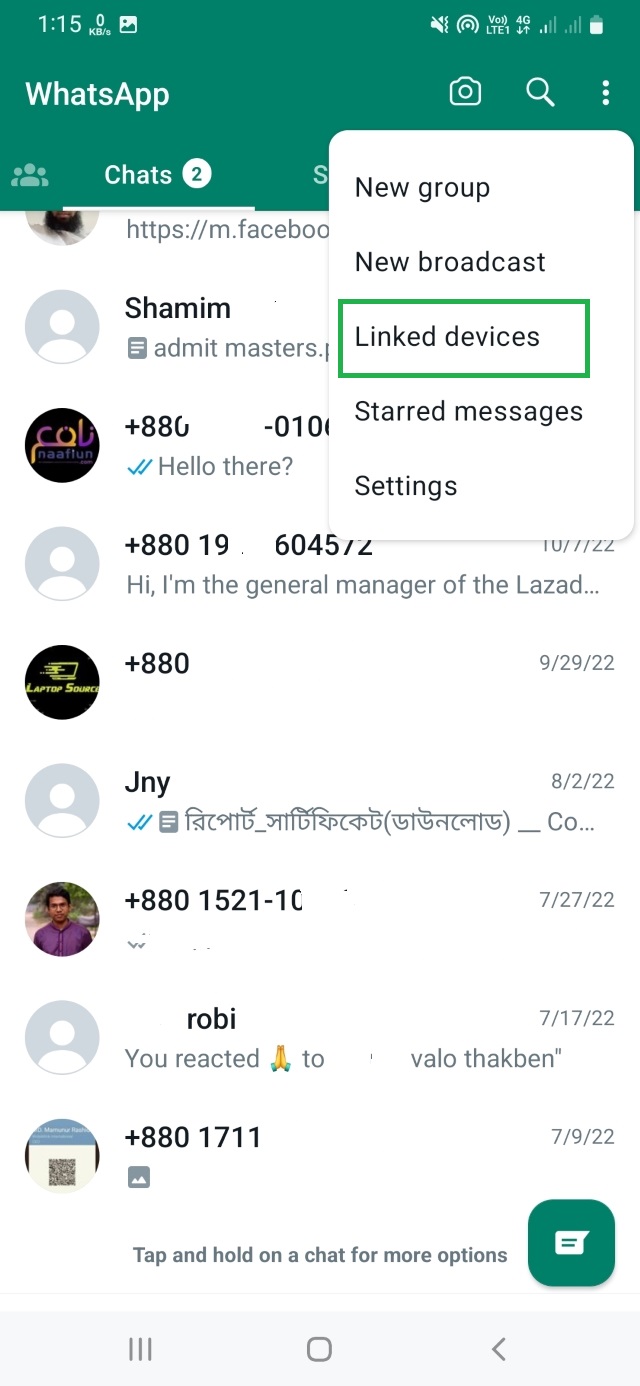The height and width of the screenshot is (1386, 640).
Task: Open the +880 1711 chat
Action: [330, 1156]
